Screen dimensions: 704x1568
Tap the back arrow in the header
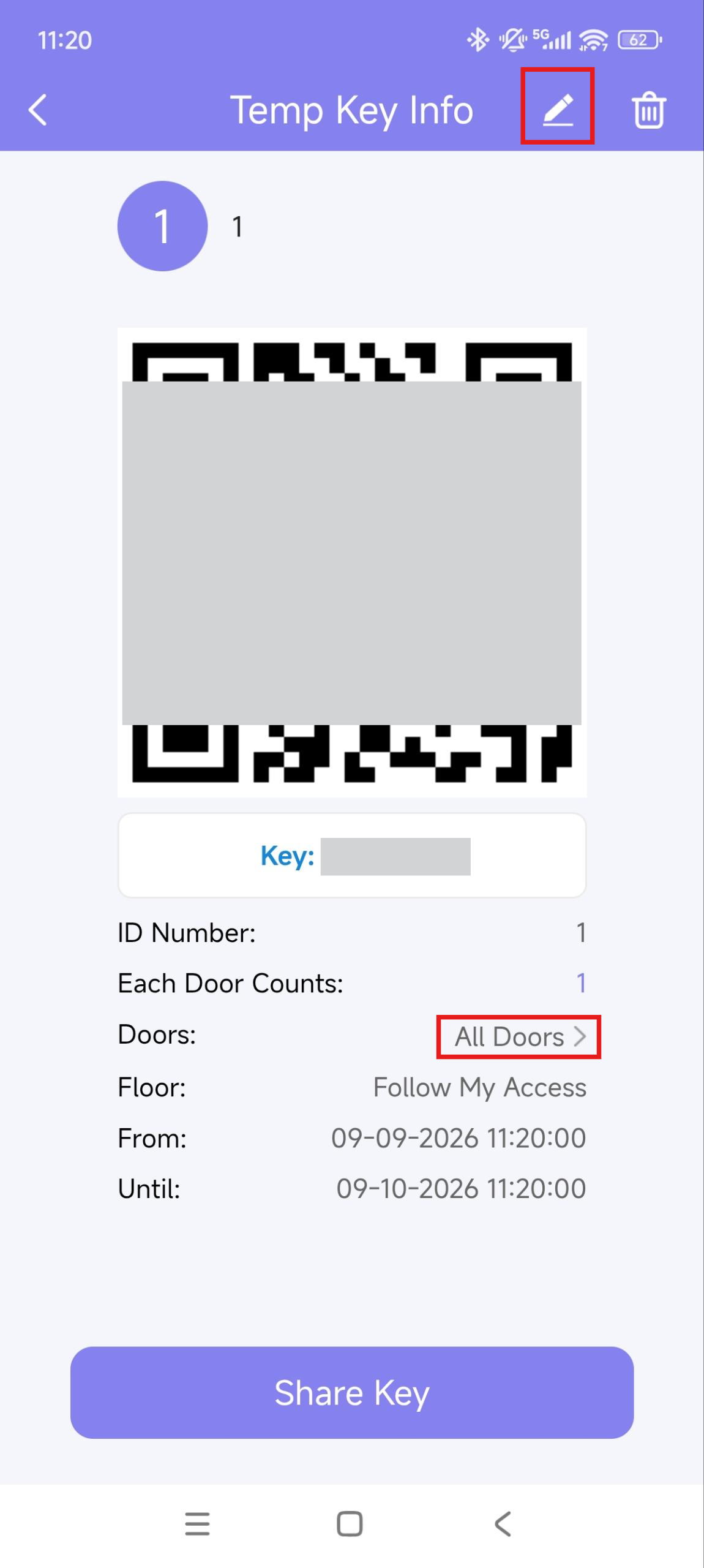38,110
